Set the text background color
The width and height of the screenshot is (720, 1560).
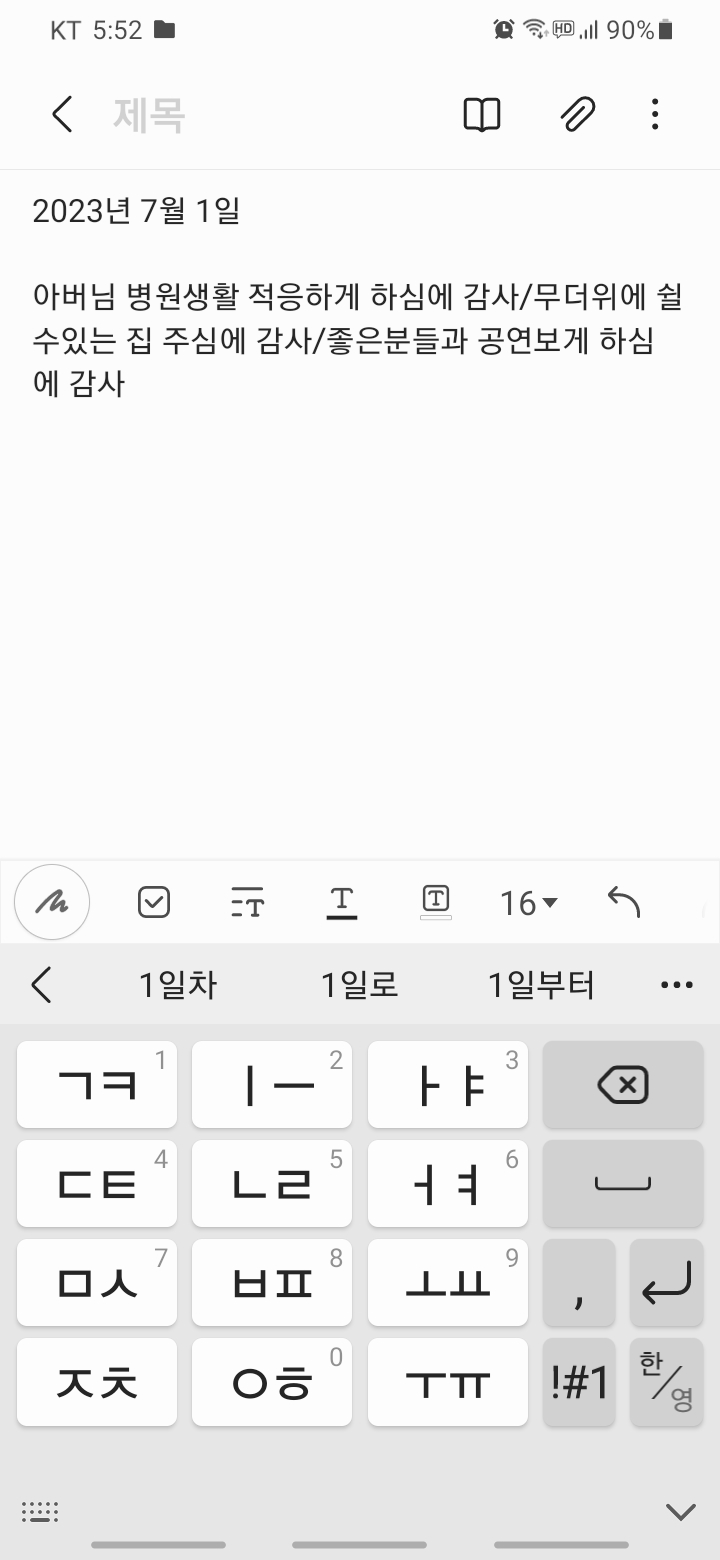(x=435, y=901)
